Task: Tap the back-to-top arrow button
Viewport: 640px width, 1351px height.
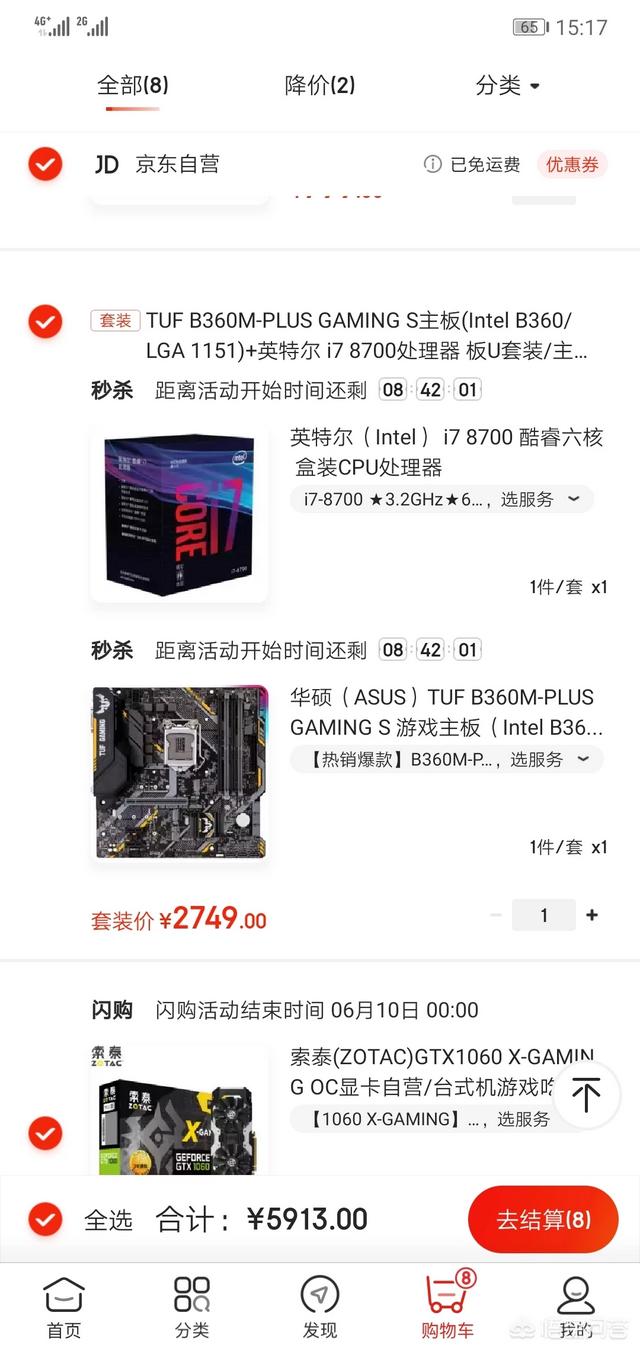Action: 586,1095
